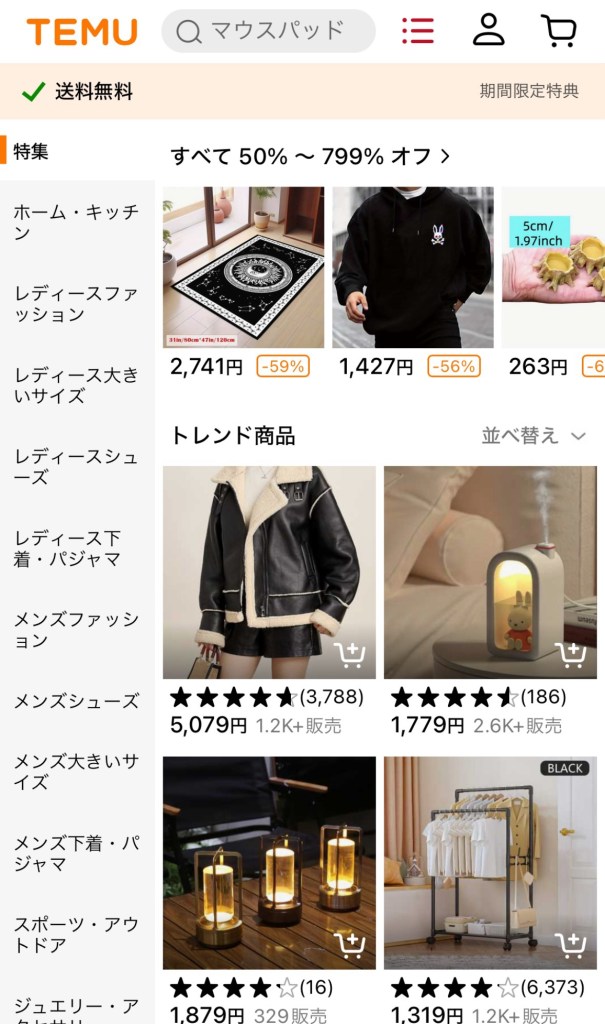The height and width of the screenshot is (1024, 605).
Task: View the shopping cart
Action: pos(559,31)
